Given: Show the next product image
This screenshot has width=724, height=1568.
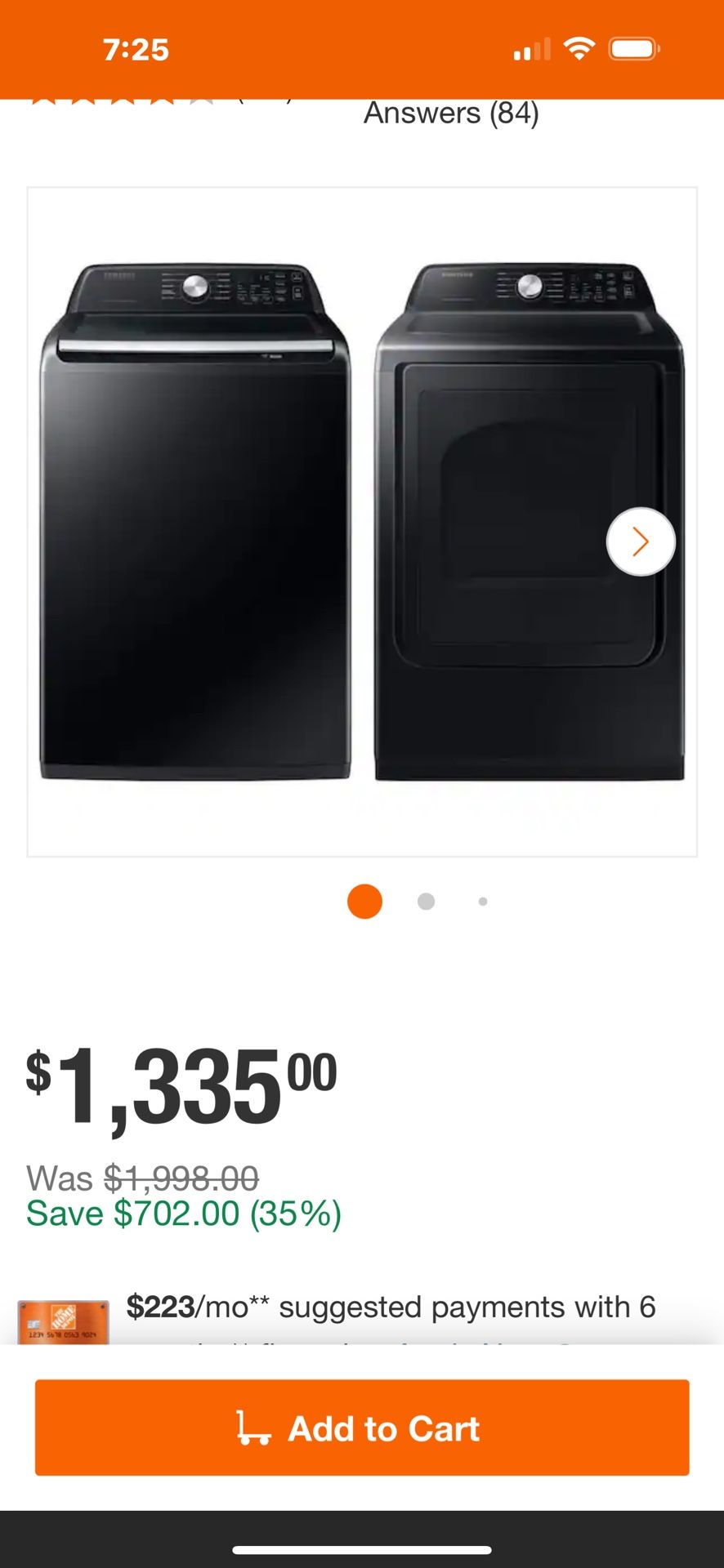Looking at the screenshot, I should pyautogui.click(x=640, y=541).
